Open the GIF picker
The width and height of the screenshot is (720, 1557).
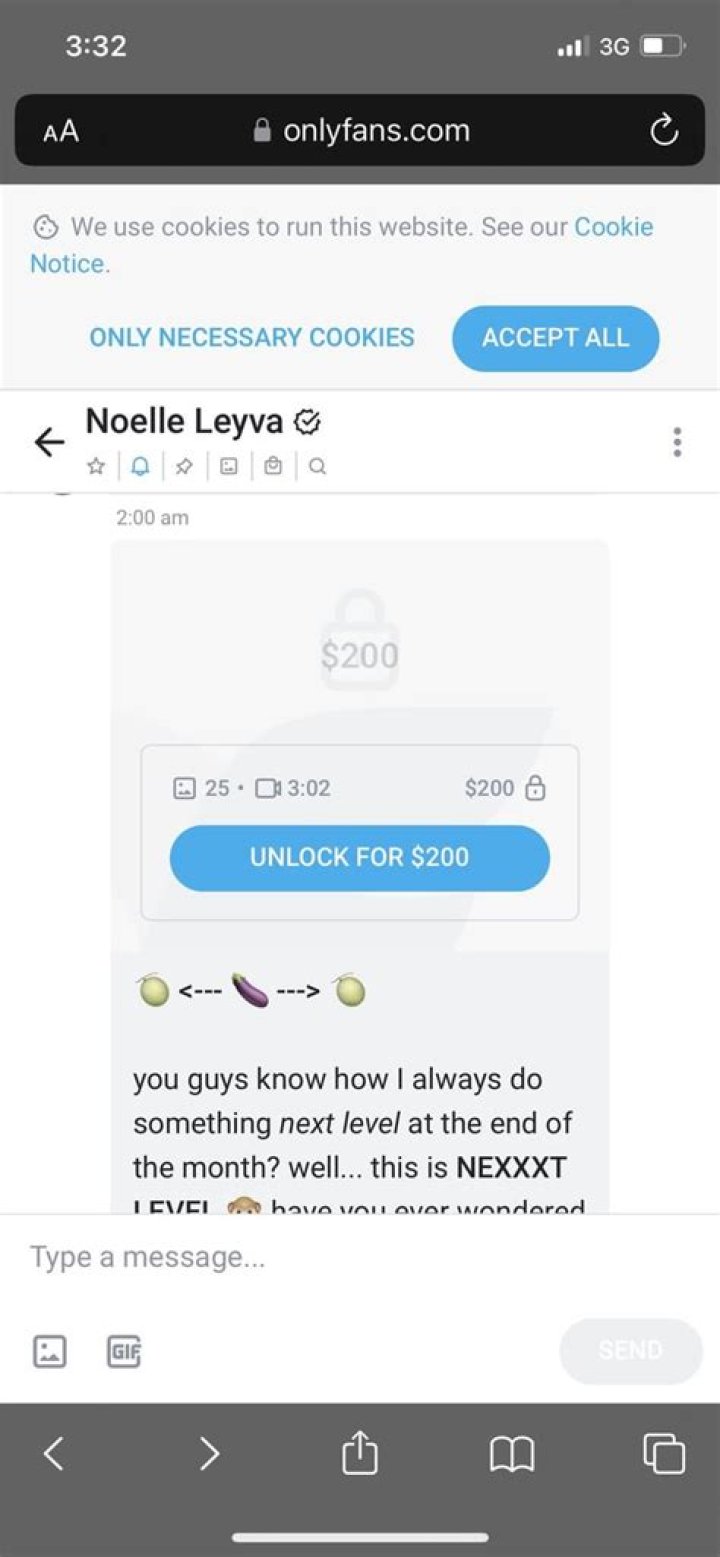pos(124,1352)
